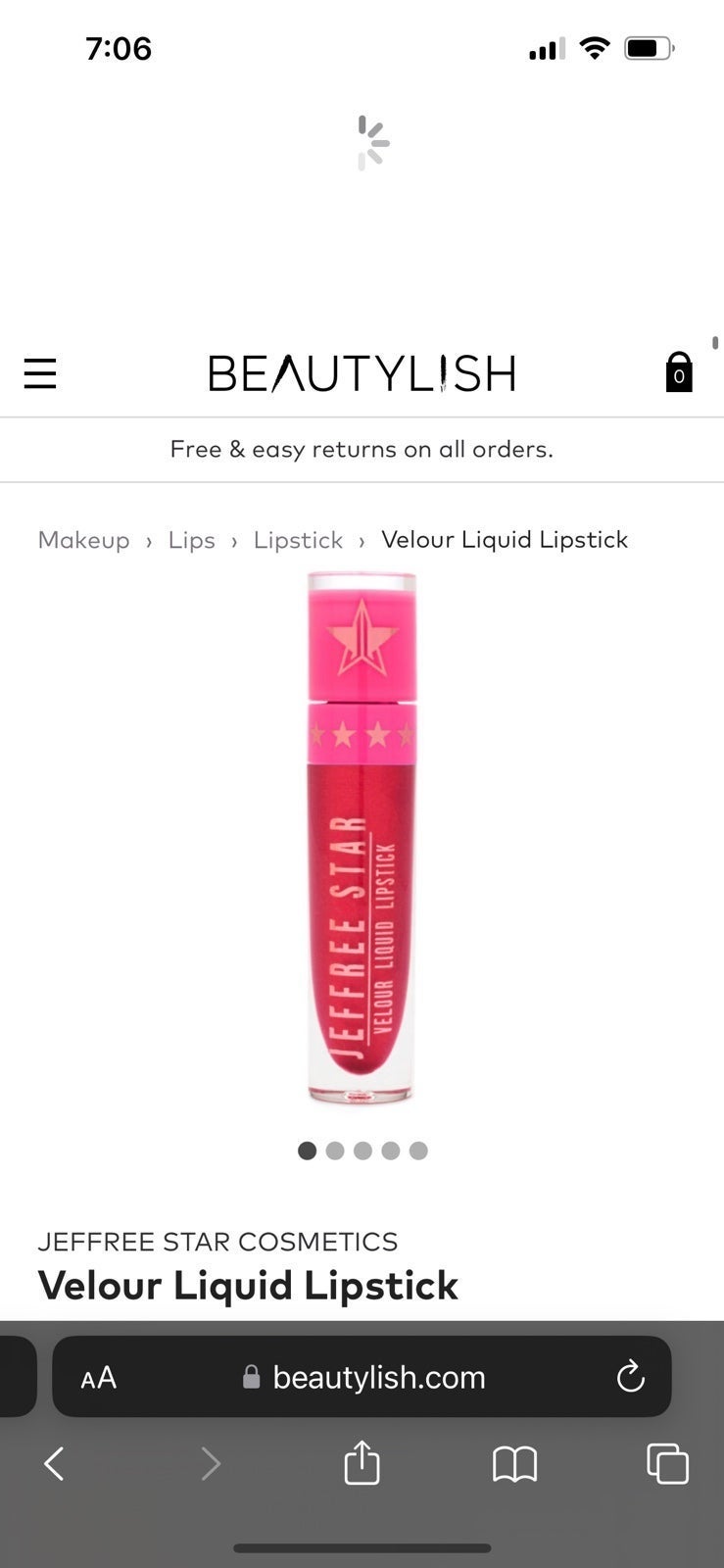Tap the beautylish.com address bar
The width and height of the screenshot is (724, 1568).
tap(362, 1377)
